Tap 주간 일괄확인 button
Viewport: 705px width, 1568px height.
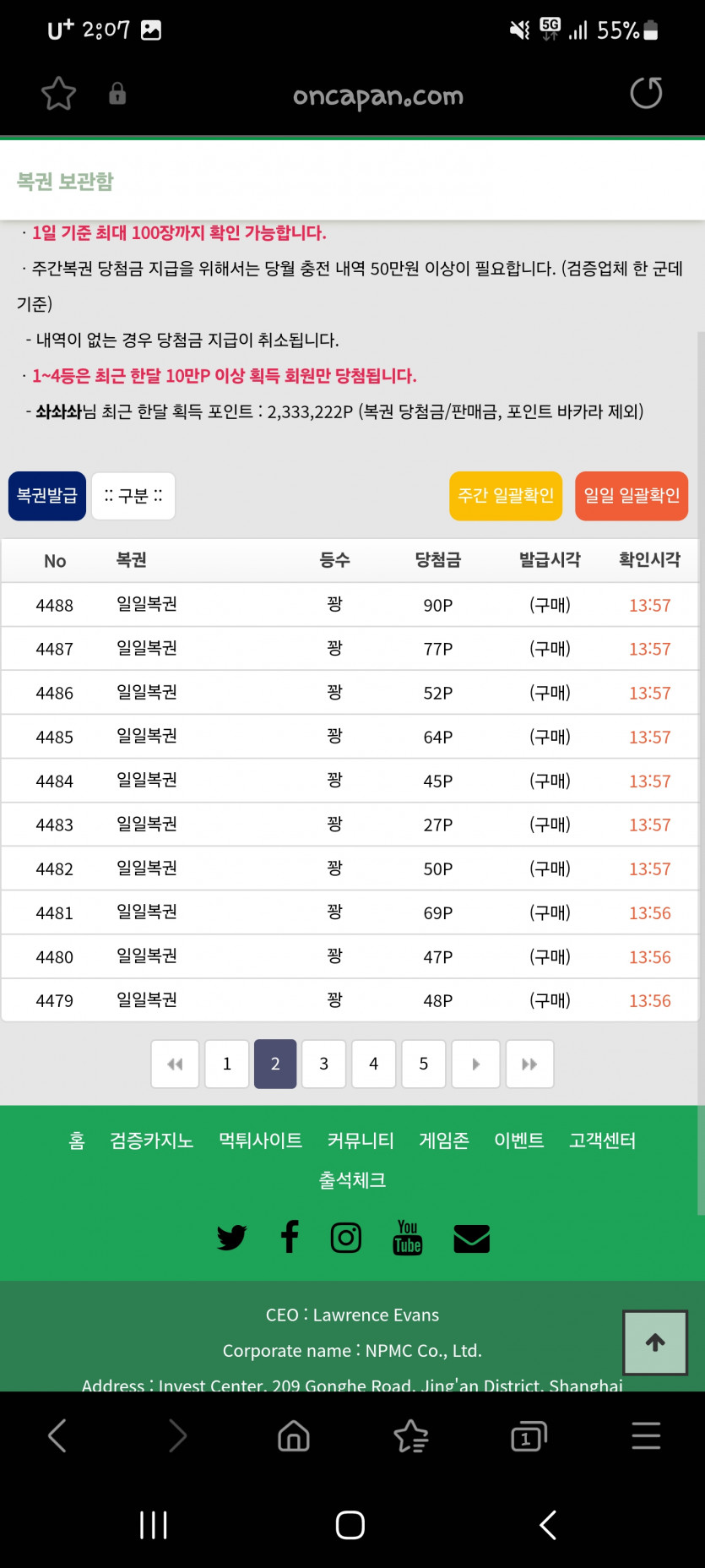506,496
